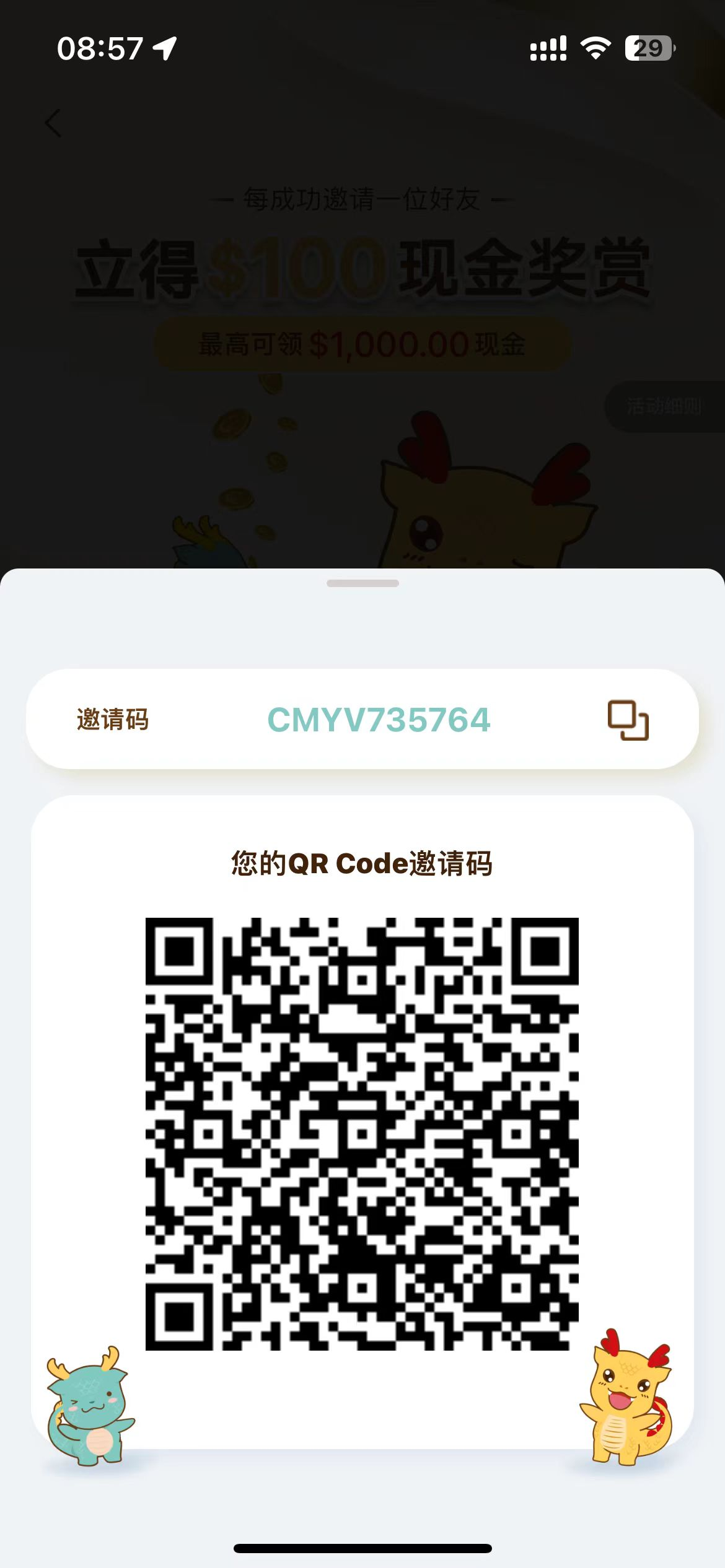This screenshot has height=1568, width=725.
Task: Click the battery indicator showing 29
Action: point(646,47)
